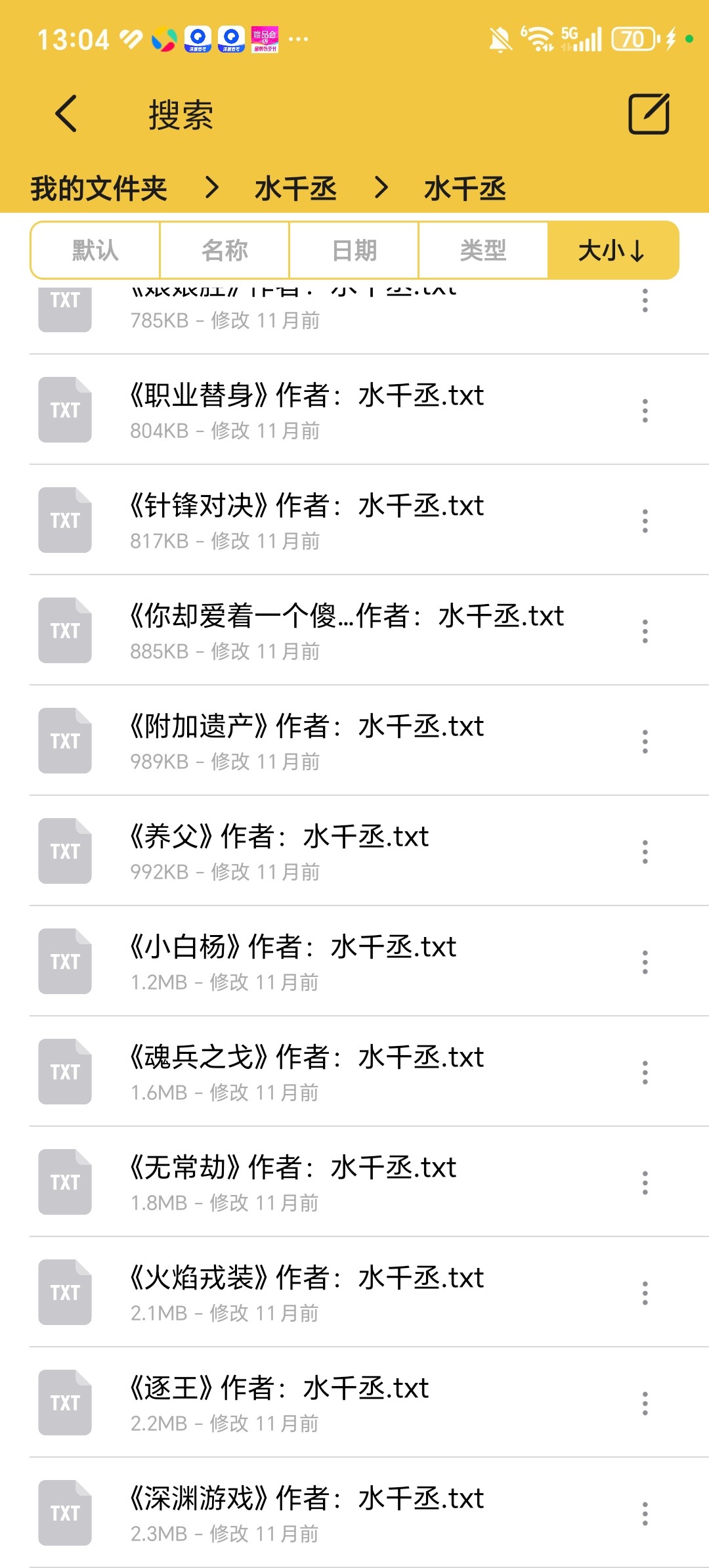Sort files by 名称
709x1568 pixels.
tap(225, 250)
